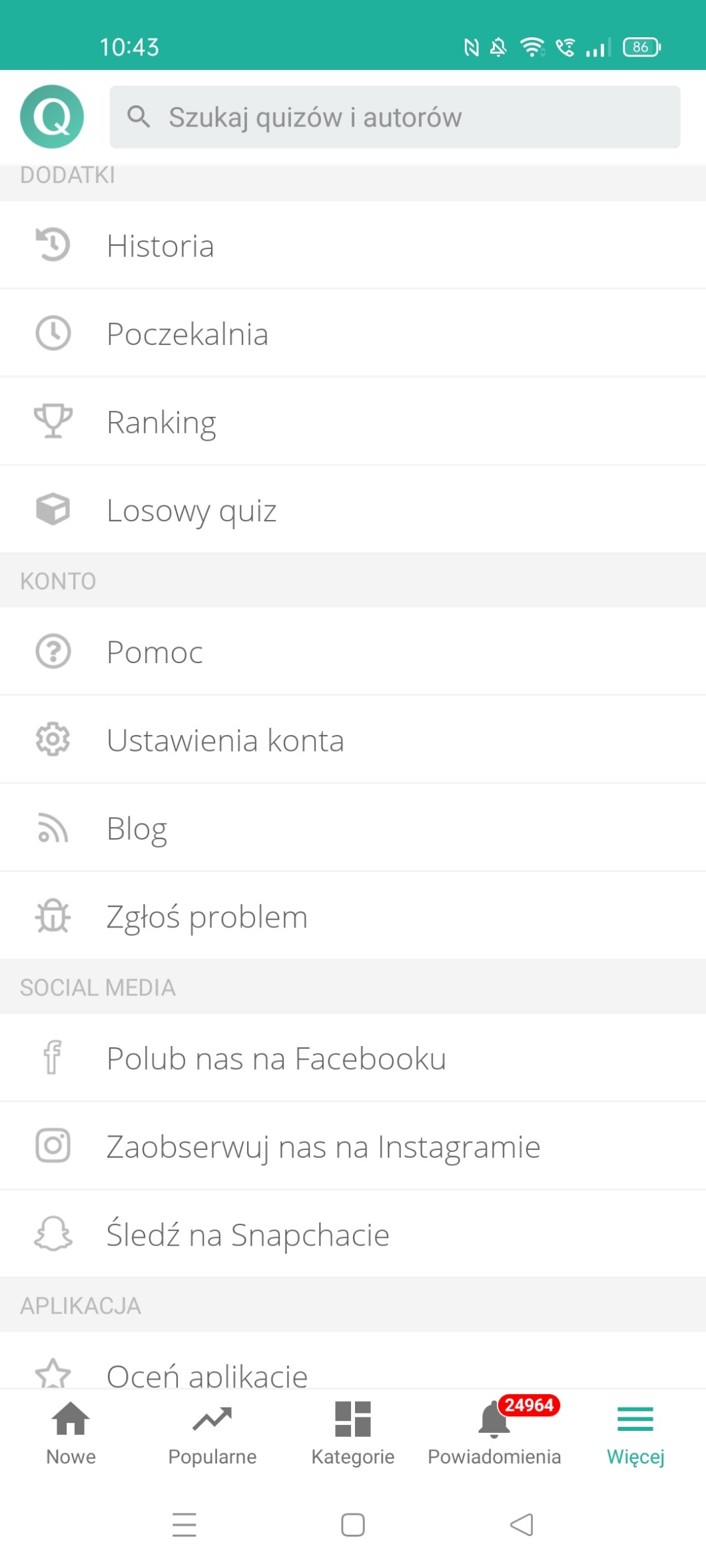The image size is (706, 1568).
Task: Open Zaobserwuj nas na Instagramie
Action: click(x=353, y=1147)
